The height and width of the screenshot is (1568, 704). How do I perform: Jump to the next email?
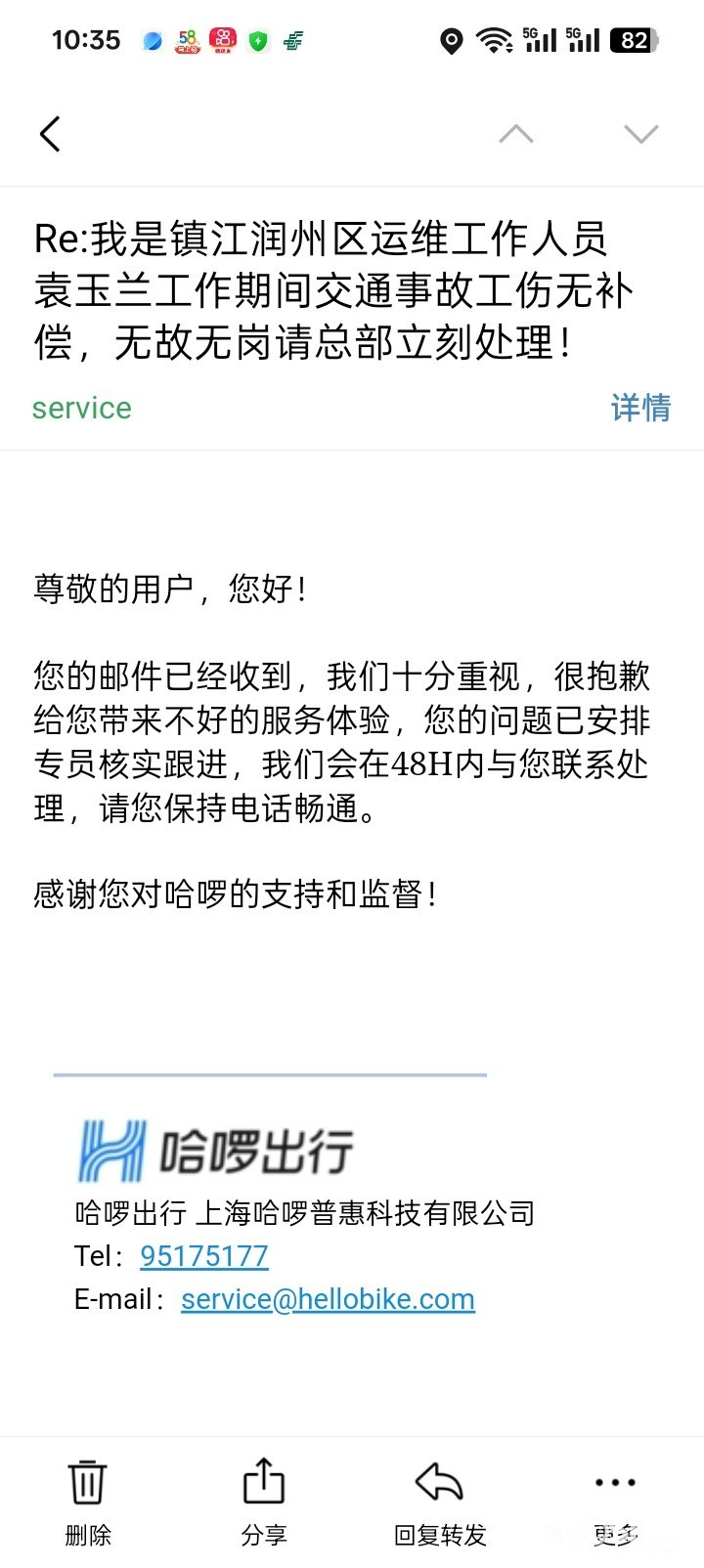pyautogui.click(x=640, y=134)
